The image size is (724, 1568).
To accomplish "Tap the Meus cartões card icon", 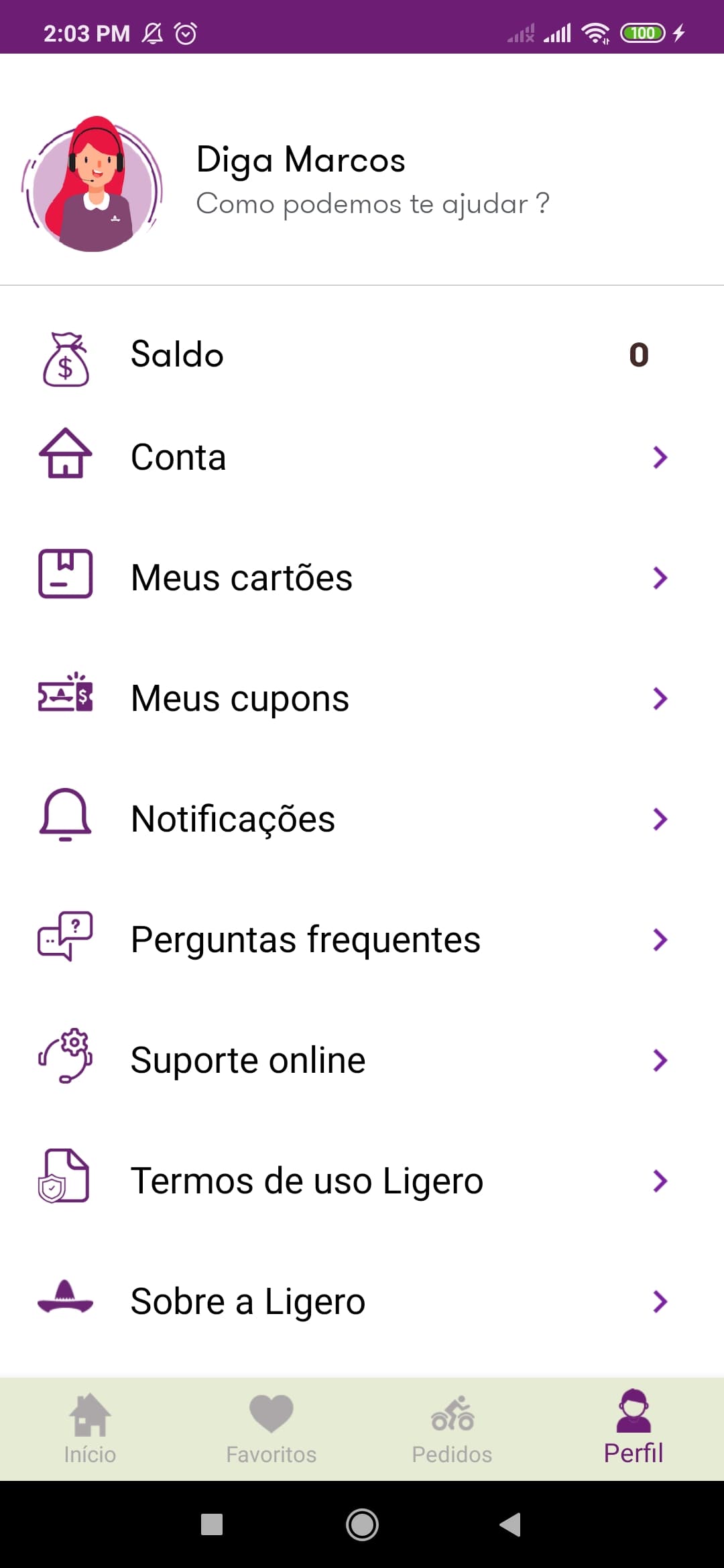I will (x=65, y=575).
